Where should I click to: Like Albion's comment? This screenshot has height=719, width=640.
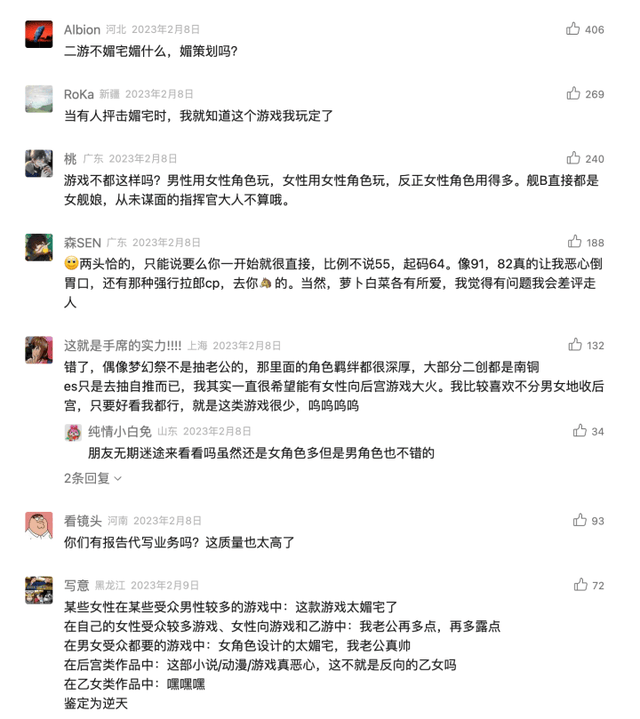click(573, 29)
